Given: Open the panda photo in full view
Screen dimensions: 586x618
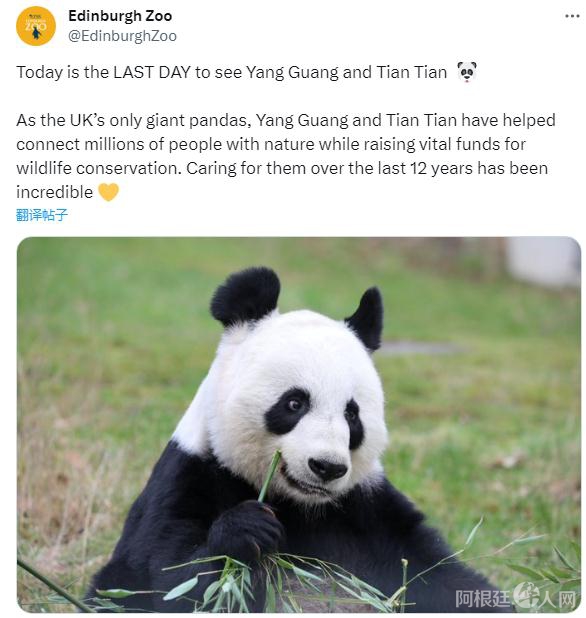Looking at the screenshot, I should pos(298,424).
